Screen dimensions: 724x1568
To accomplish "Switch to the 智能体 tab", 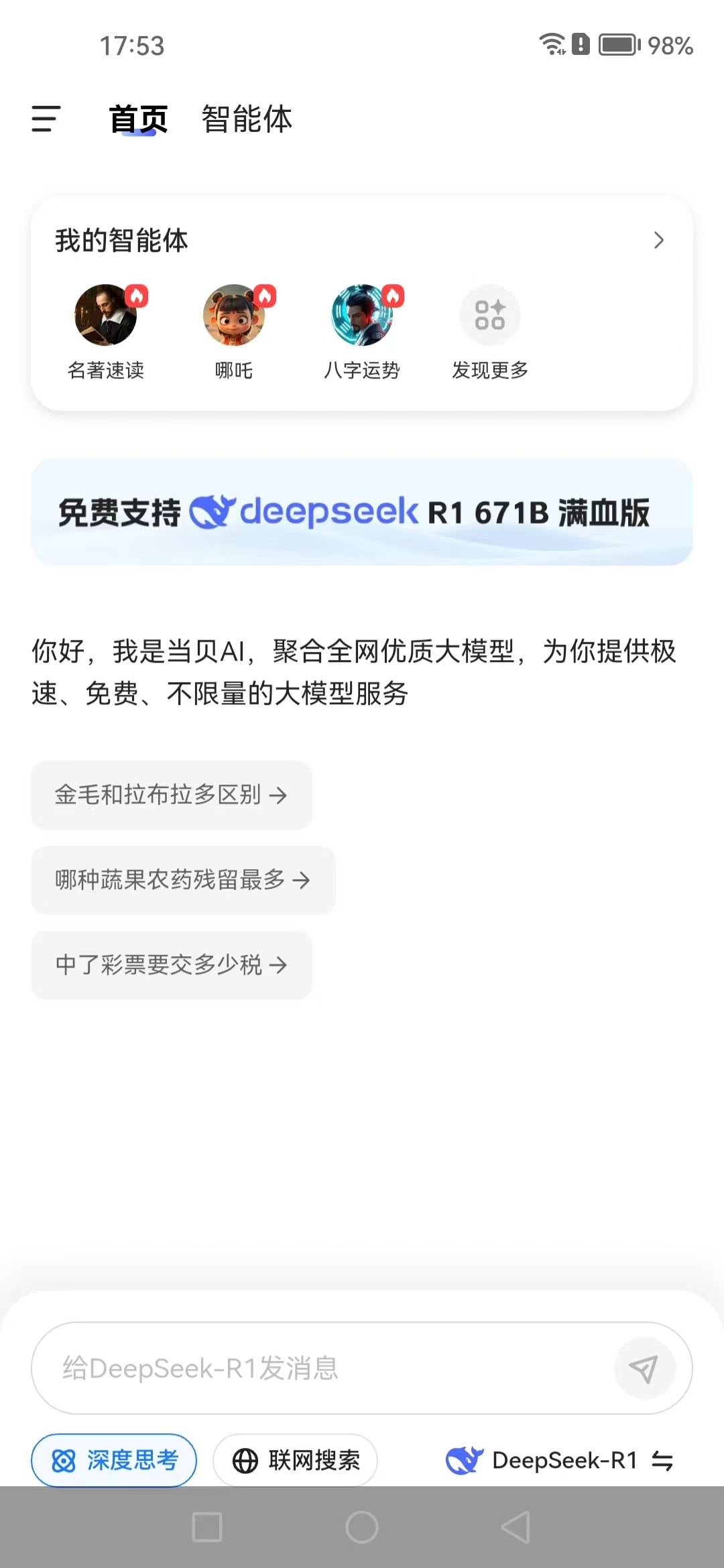I will [247, 119].
